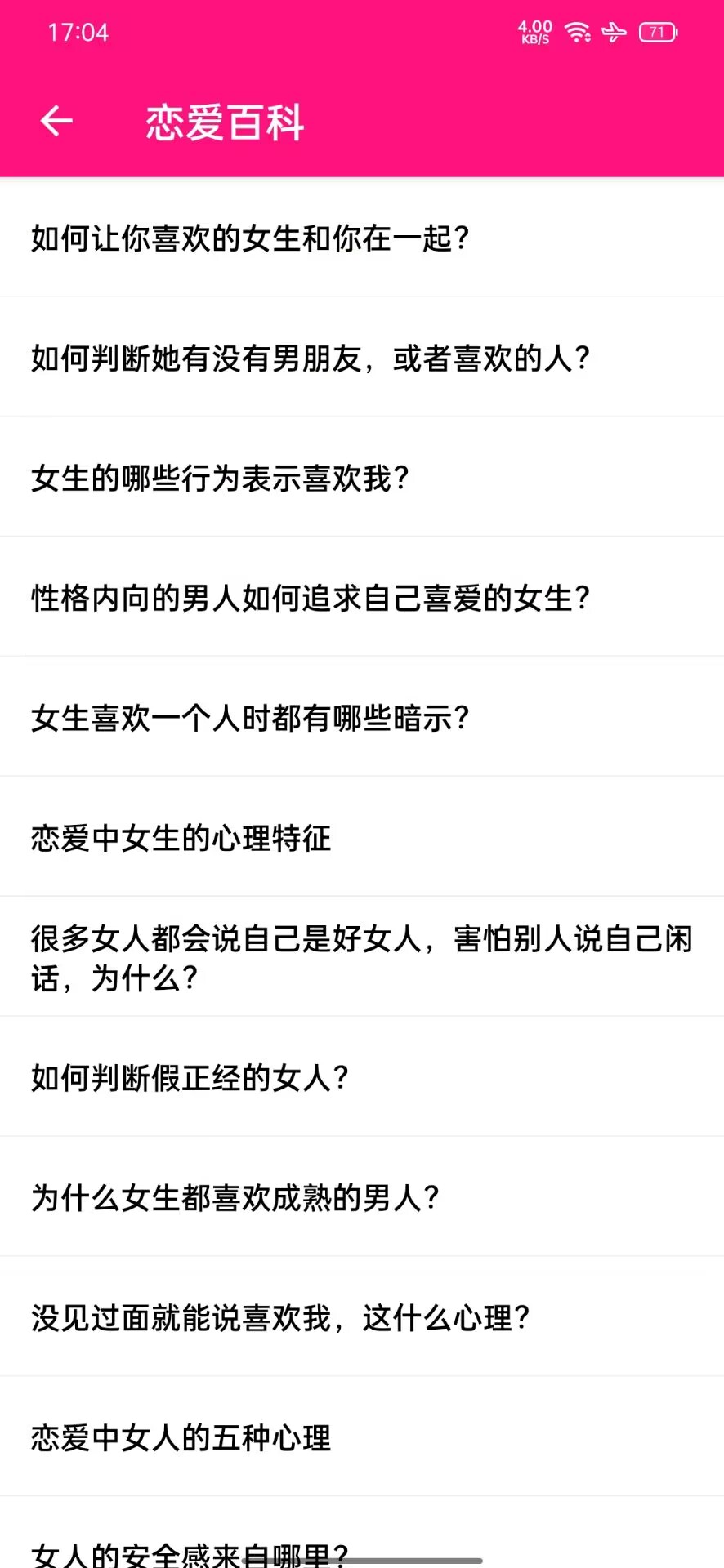The height and width of the screenshot is (1568, 724).
Task: Open the 恋爱百科 page title
Action: tap(225, 122)
